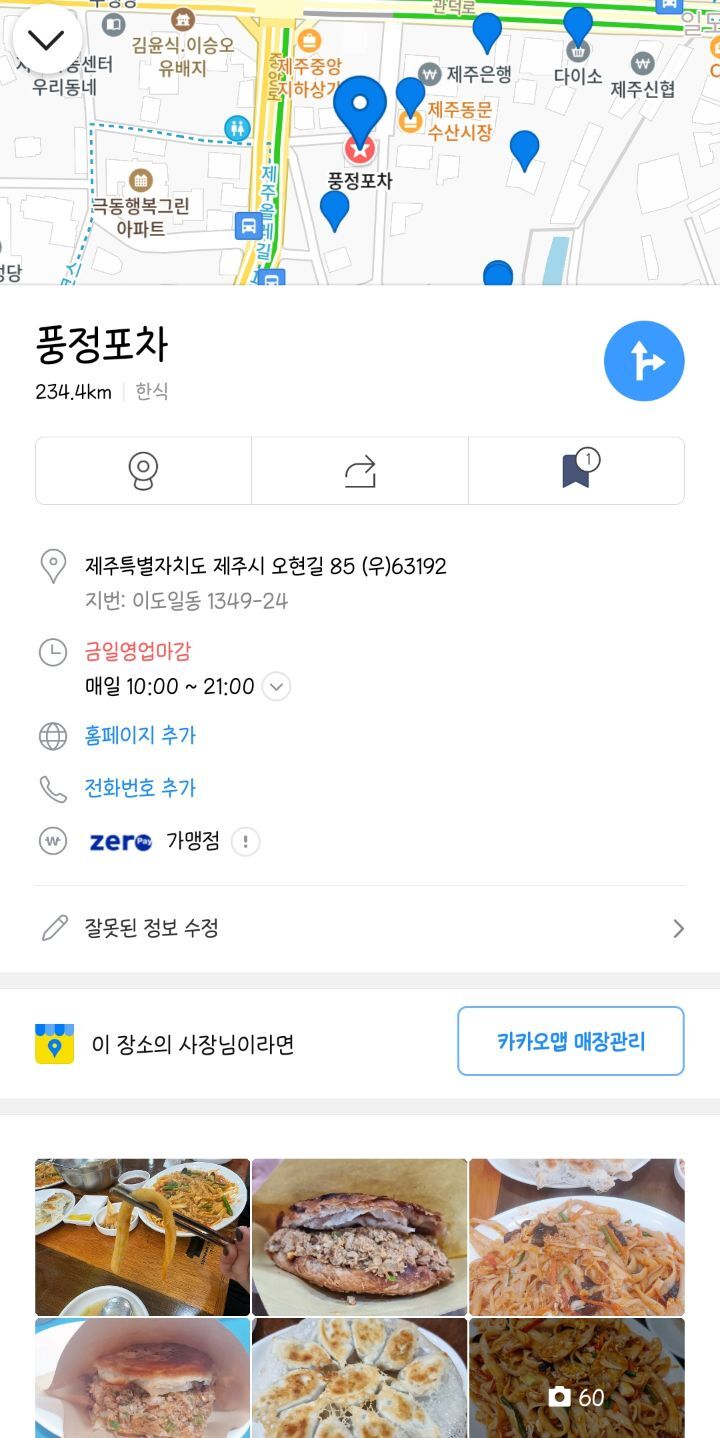View all 60 photos
Viewport: 720px width, 1438px height.
pos(577,1378)
